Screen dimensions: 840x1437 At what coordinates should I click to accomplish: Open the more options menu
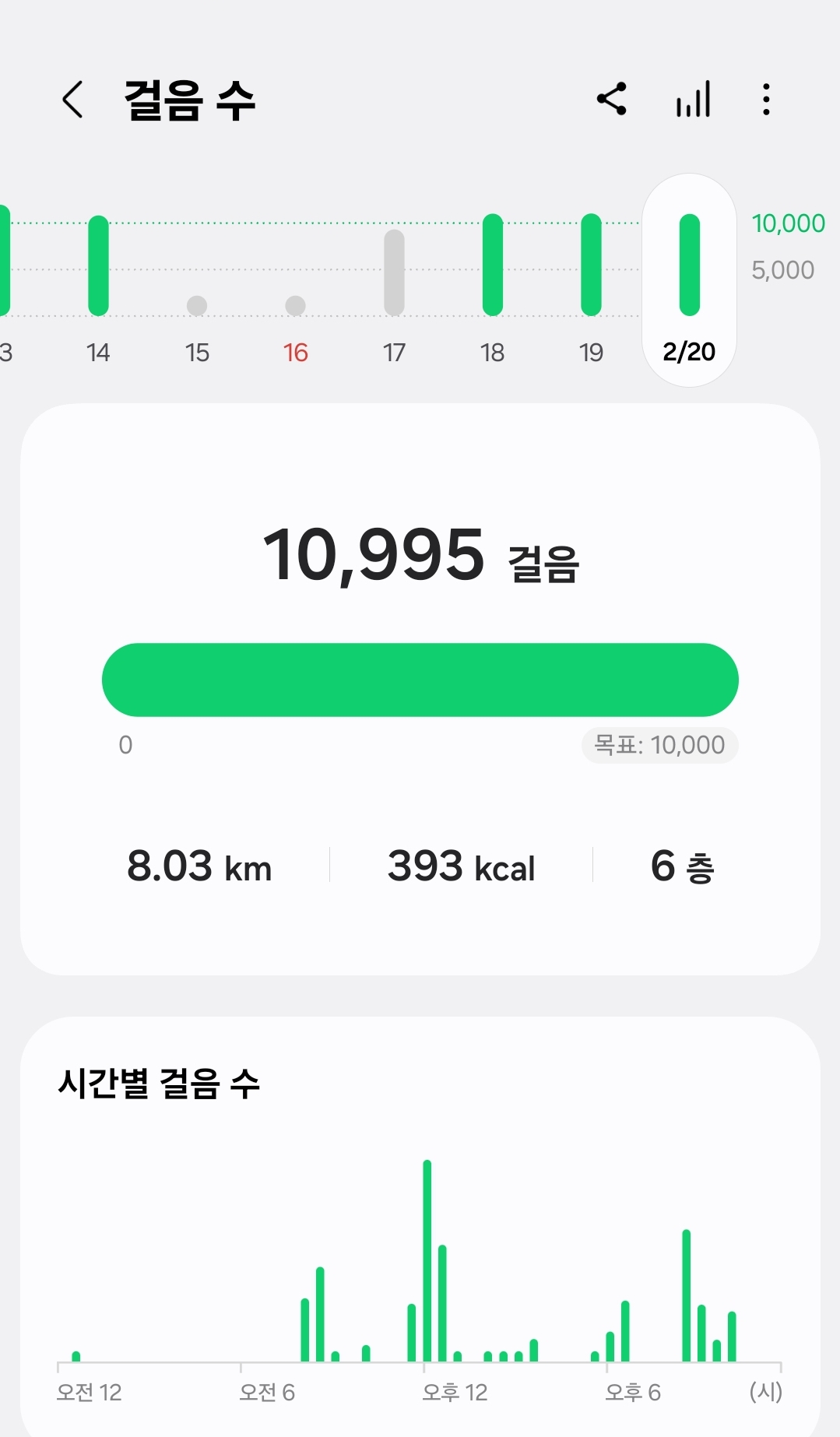point(767,100)
